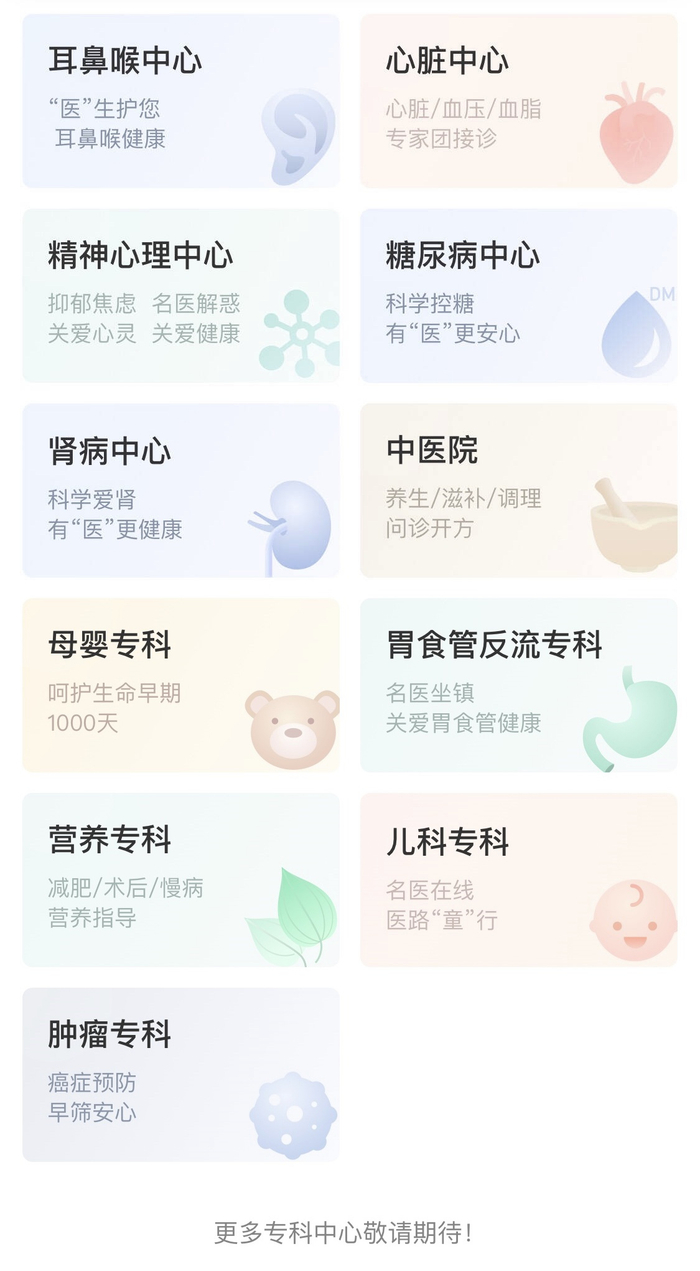Screen dimensions: 700x1271
Task: Enter the 中医院 section
Action: click(x=519, y=491)
